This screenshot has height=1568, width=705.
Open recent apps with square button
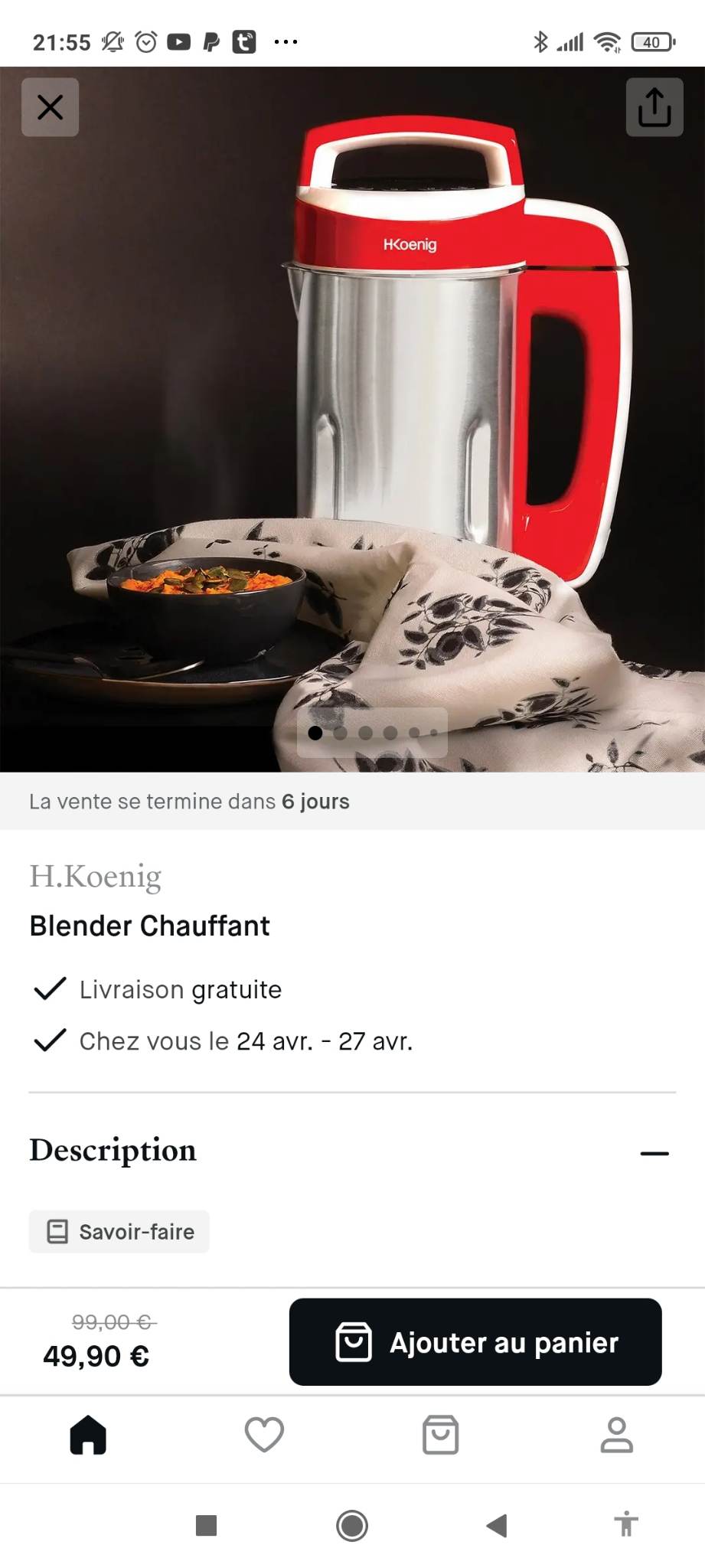pos(206,1525)
